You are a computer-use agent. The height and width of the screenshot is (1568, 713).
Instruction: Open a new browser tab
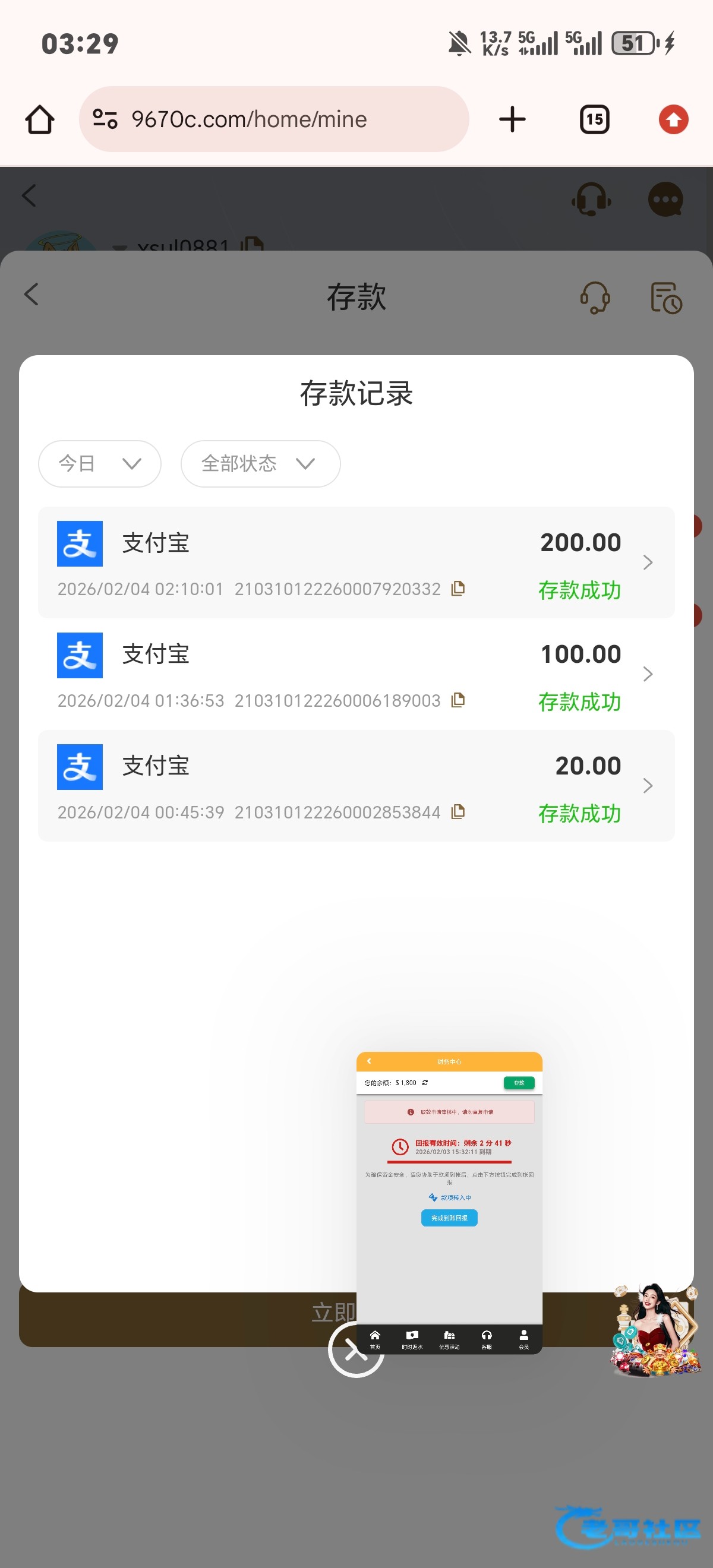click(512, 119)
